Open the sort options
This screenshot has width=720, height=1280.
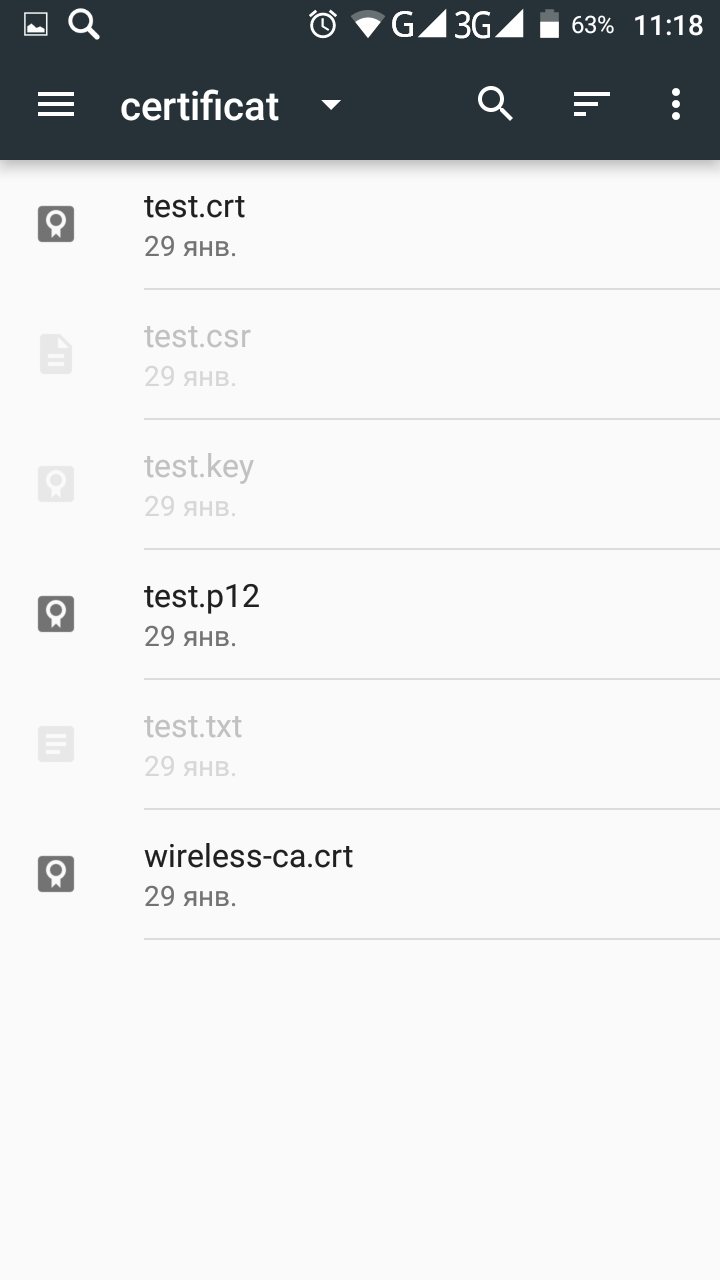tap(591, 104)
